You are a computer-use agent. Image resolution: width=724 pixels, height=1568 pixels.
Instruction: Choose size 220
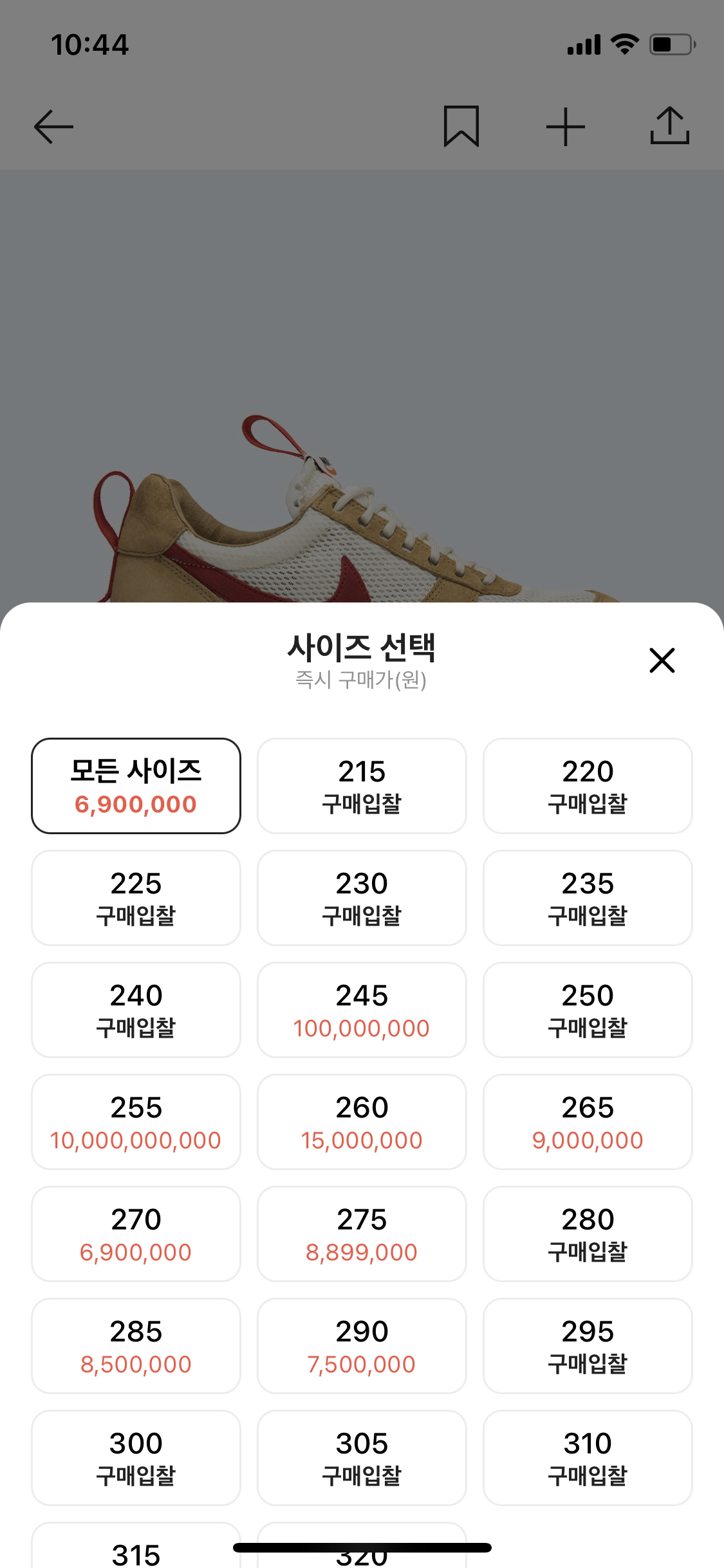coord(588,786)
